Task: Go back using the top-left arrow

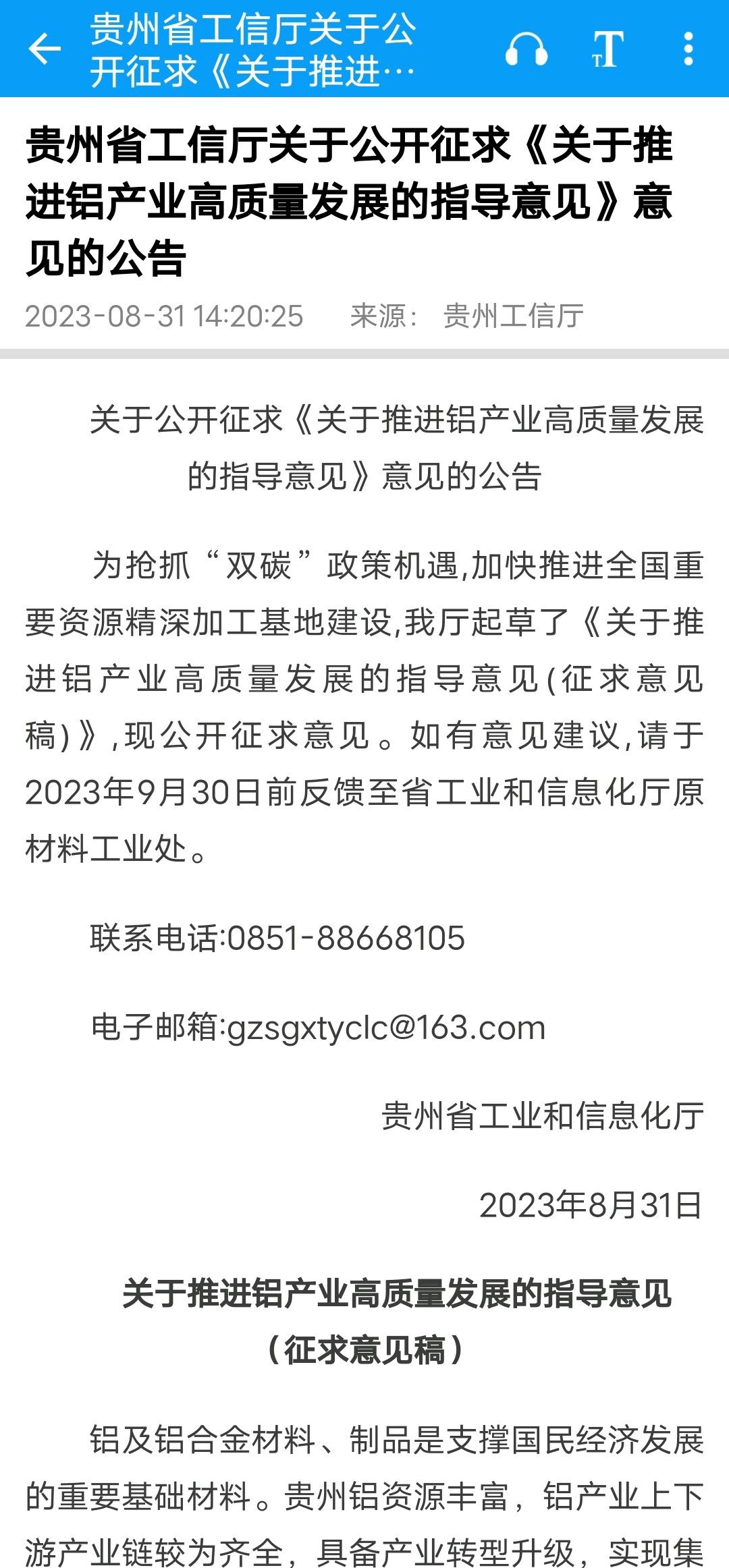Action: coord(45,49)
